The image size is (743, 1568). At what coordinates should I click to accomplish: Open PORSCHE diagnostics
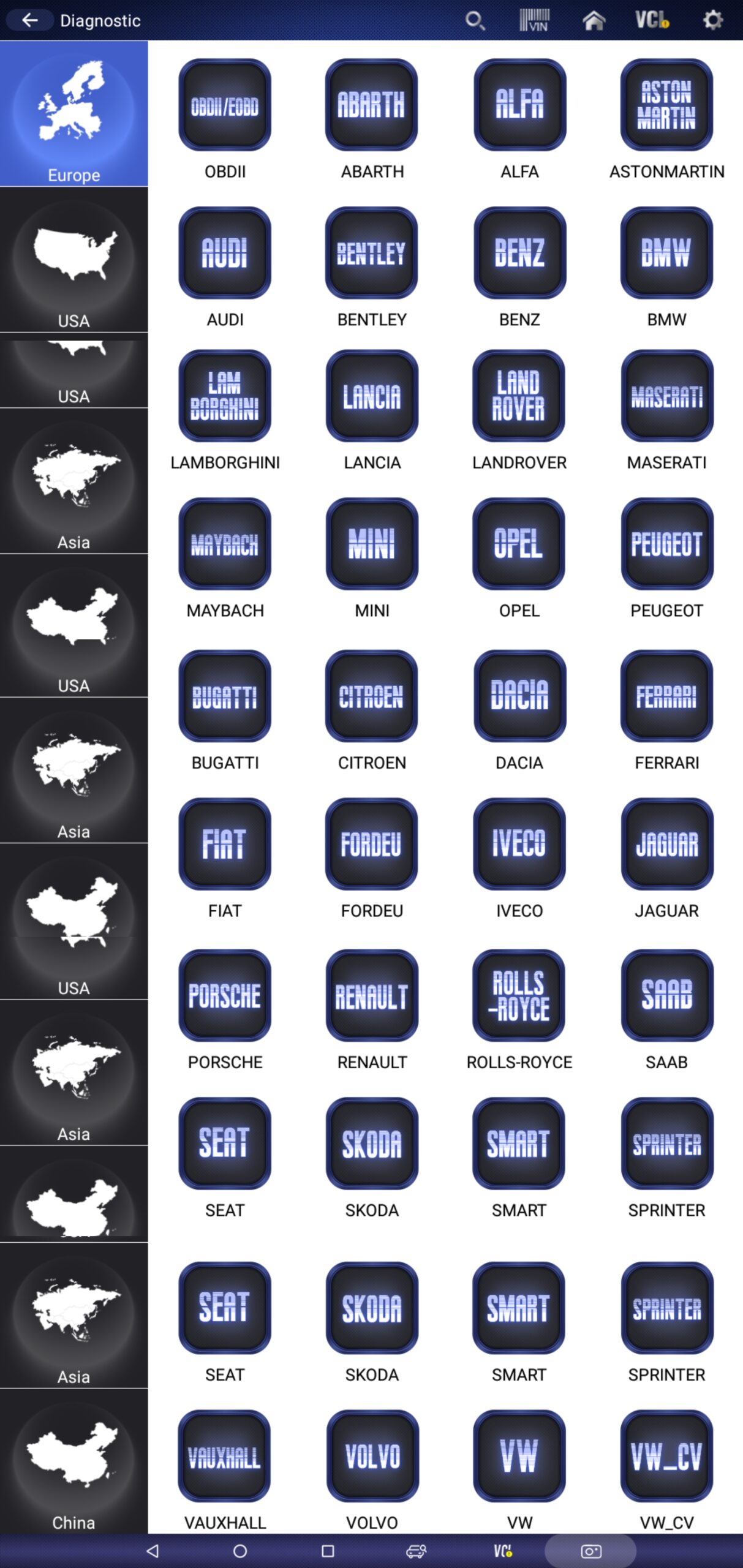coord(225,995)
